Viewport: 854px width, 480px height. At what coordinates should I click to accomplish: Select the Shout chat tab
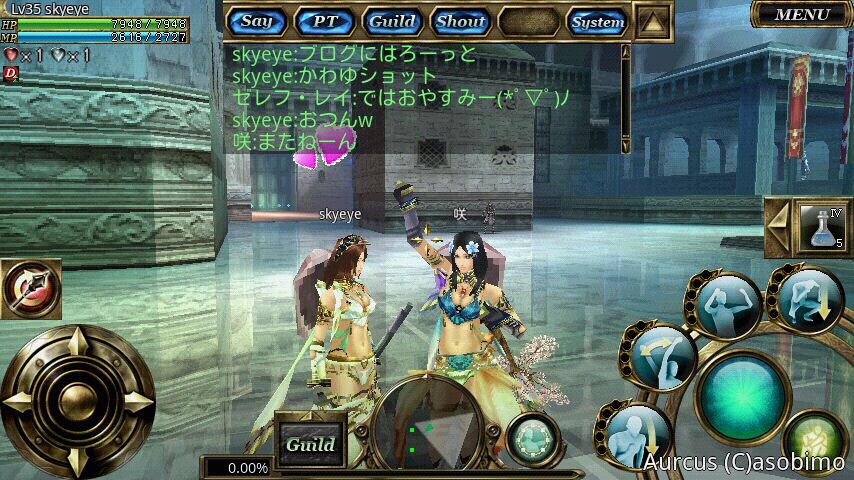tap(461, 21)
